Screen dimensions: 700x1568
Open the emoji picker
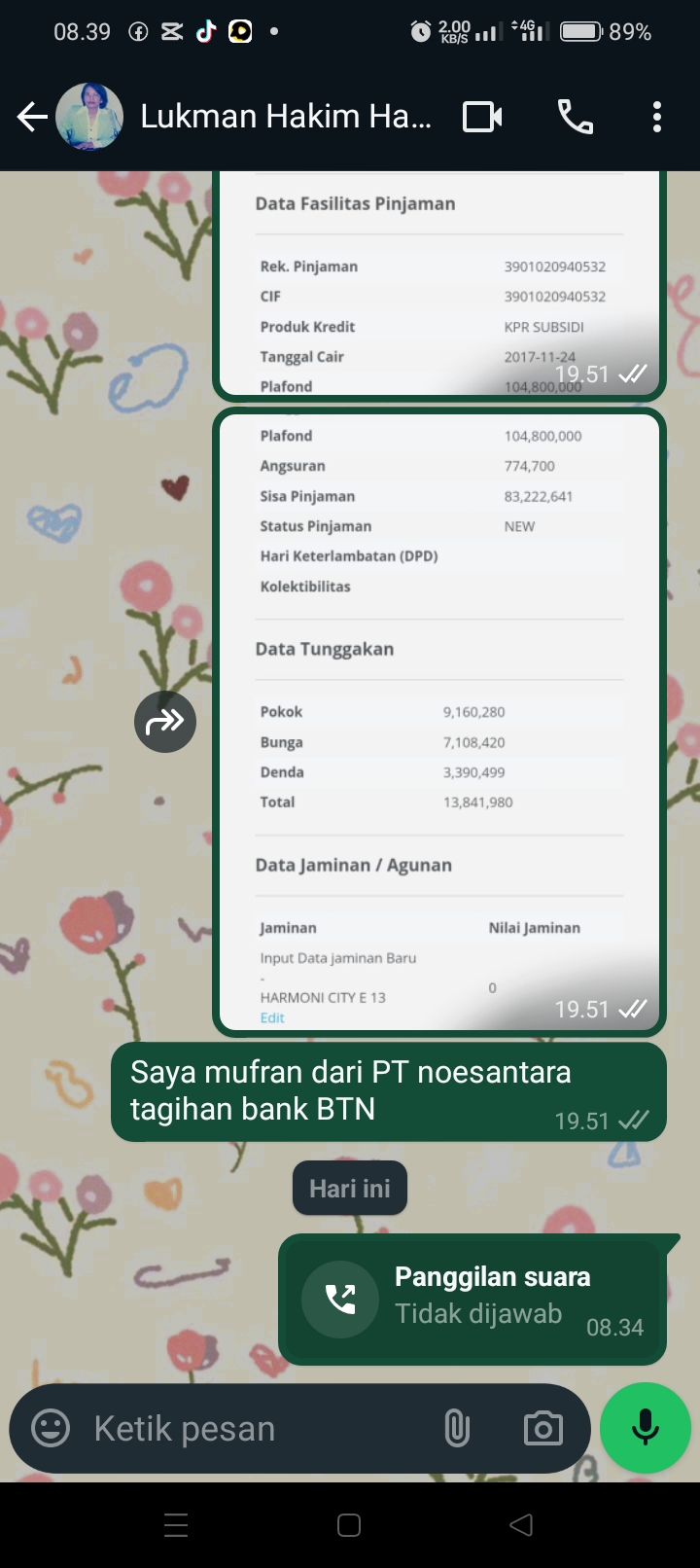tap(51, 1428)
